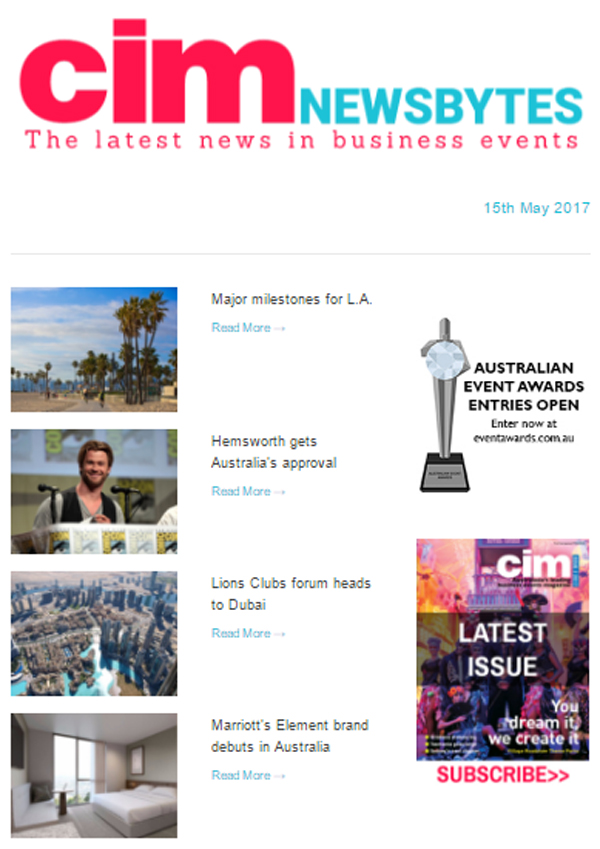Tap the Marriott Element hotel room image
The width and height of the screenshot is (600, 849).
(94, 775)
